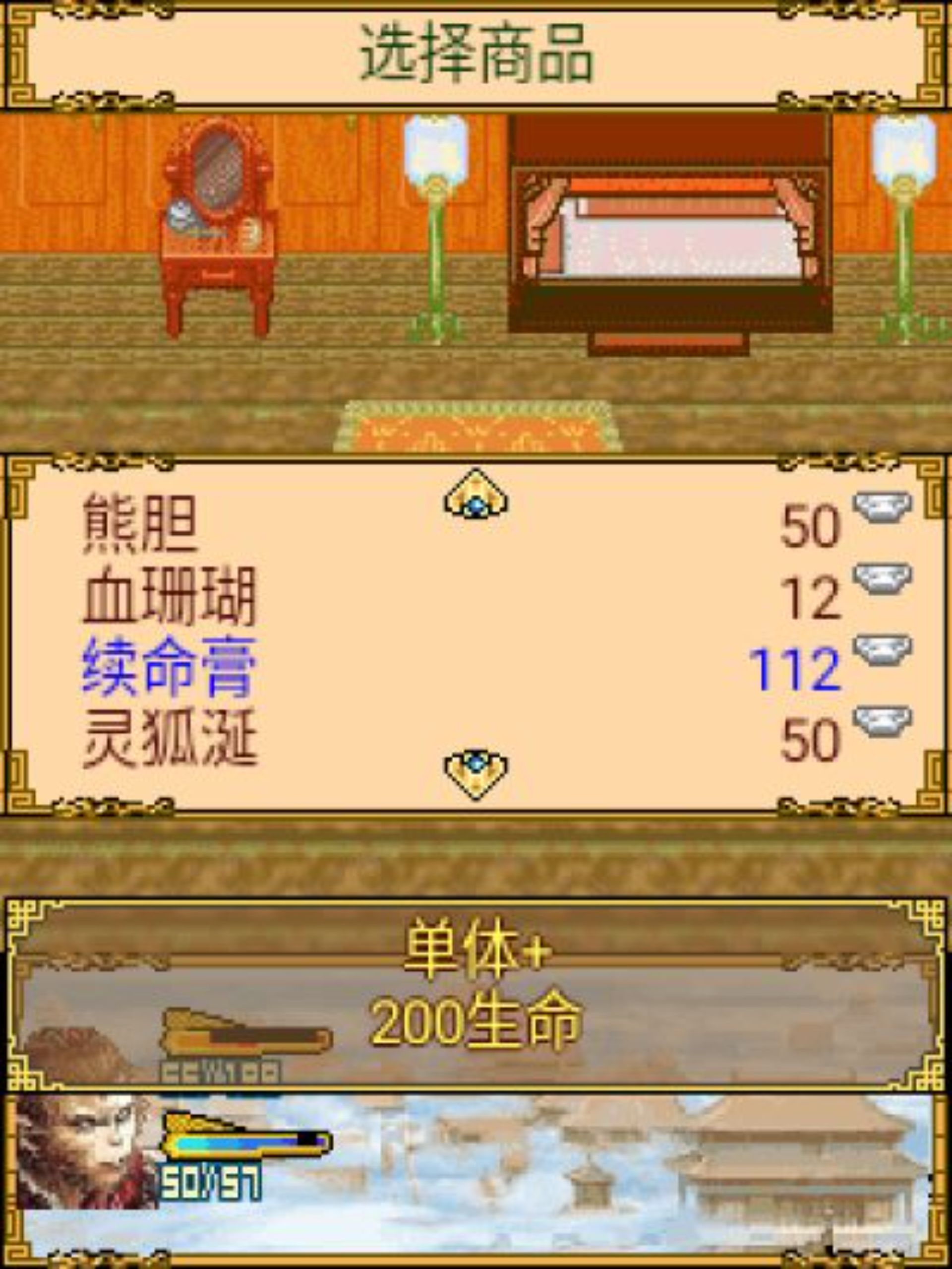Pick 灵狐涎 from the goods list
Image resolution: width=952 pixels, height=1269 pixels.
pos(170,739)
